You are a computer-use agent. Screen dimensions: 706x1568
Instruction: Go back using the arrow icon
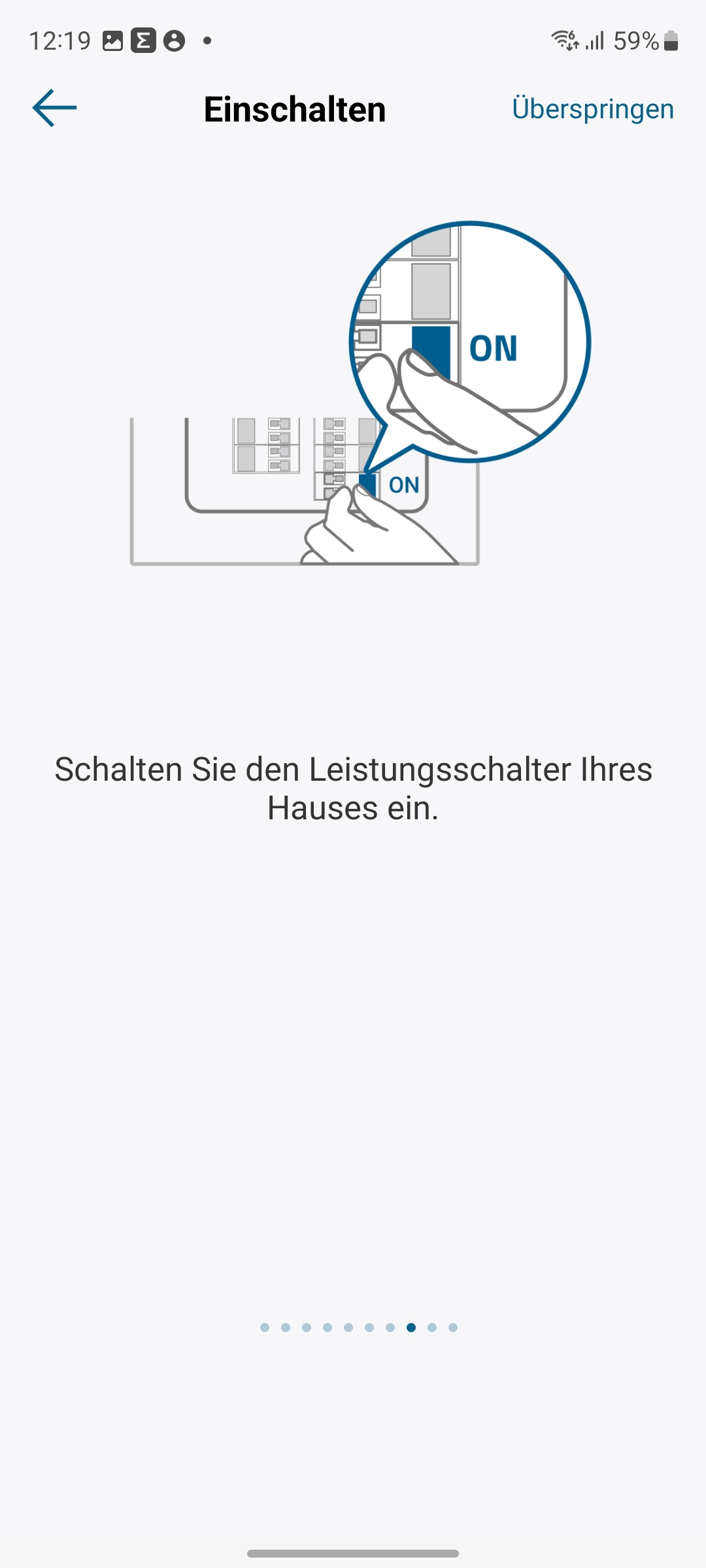coord(55,108)
